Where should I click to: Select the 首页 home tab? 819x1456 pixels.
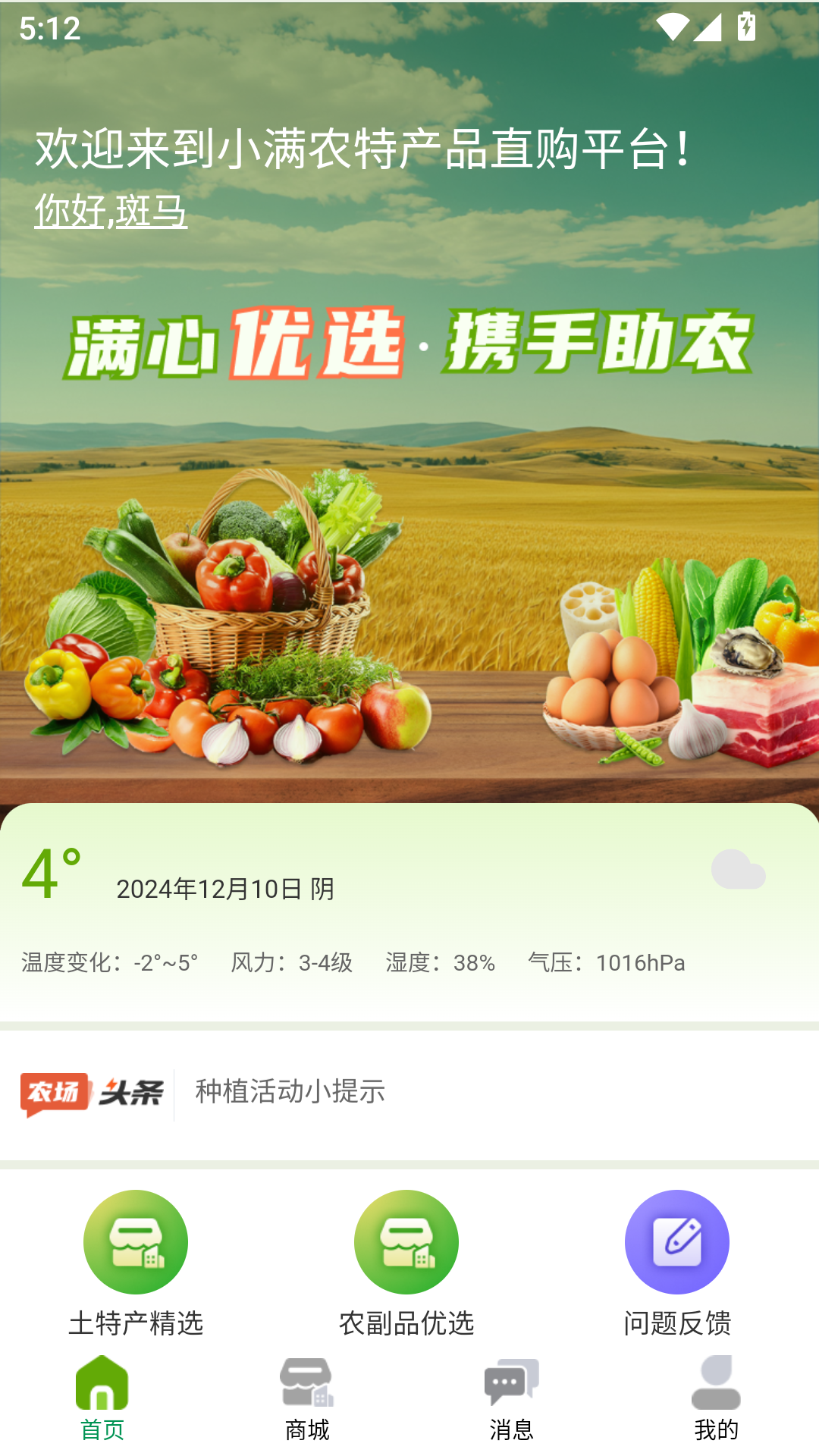click(x=102, y=1400)
